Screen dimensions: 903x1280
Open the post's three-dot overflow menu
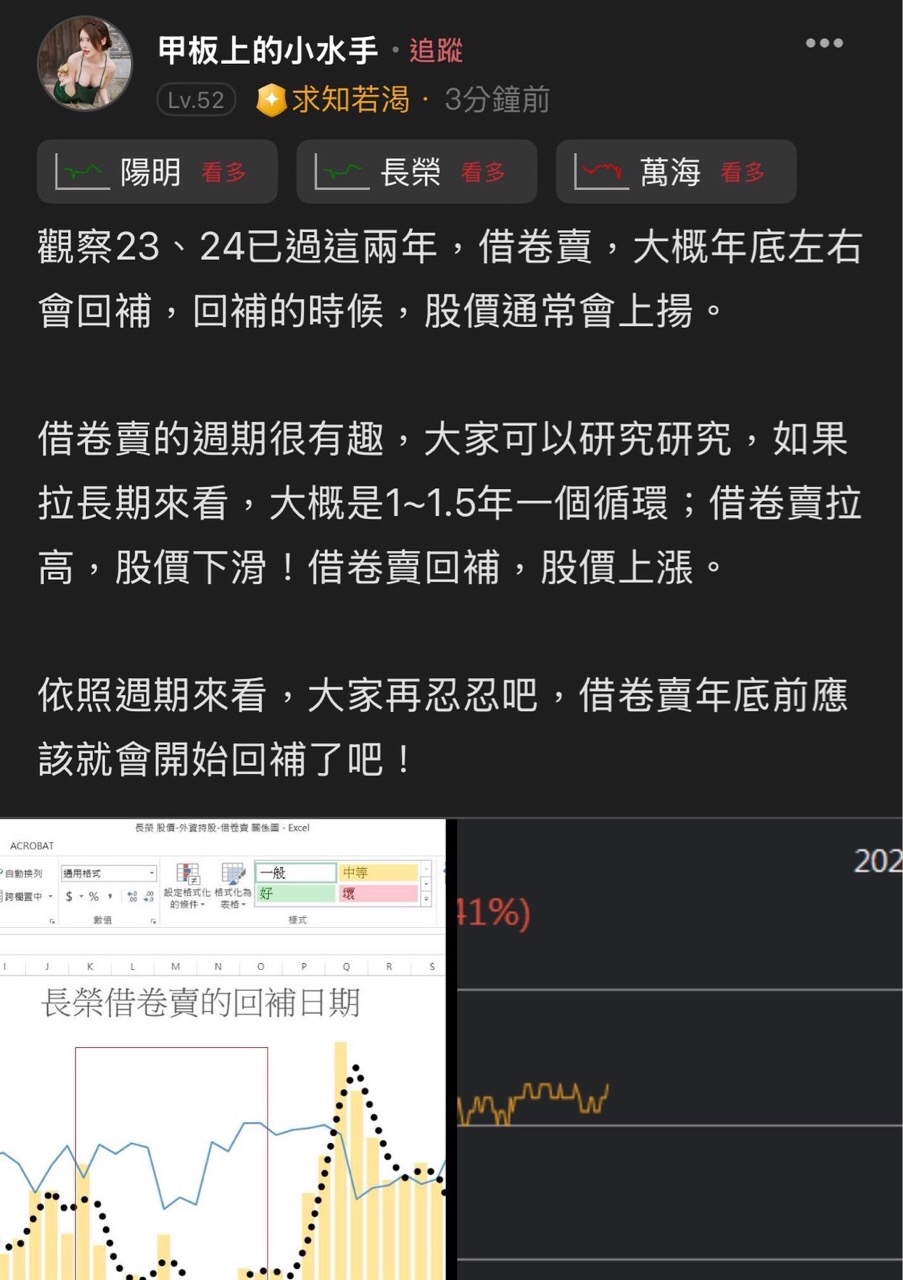(x=824, y=43)
